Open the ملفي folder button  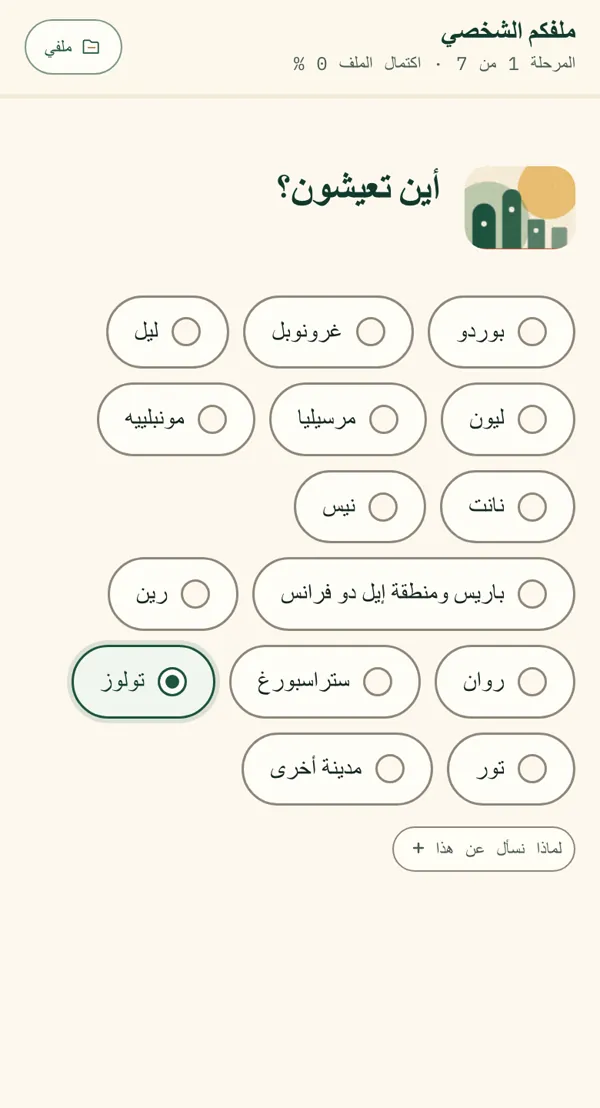[73, 47]
